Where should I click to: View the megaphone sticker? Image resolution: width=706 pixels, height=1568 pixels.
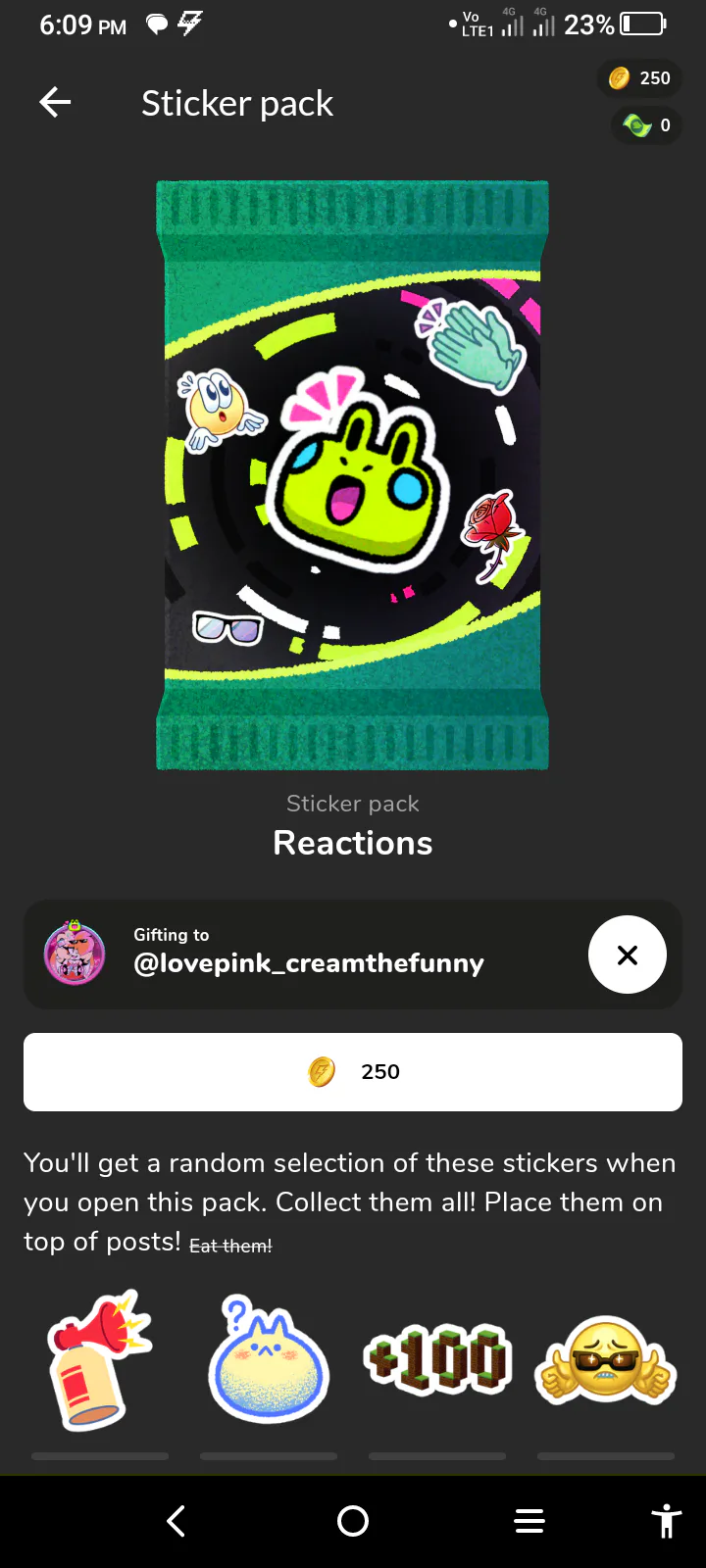tap(100, 1360)
